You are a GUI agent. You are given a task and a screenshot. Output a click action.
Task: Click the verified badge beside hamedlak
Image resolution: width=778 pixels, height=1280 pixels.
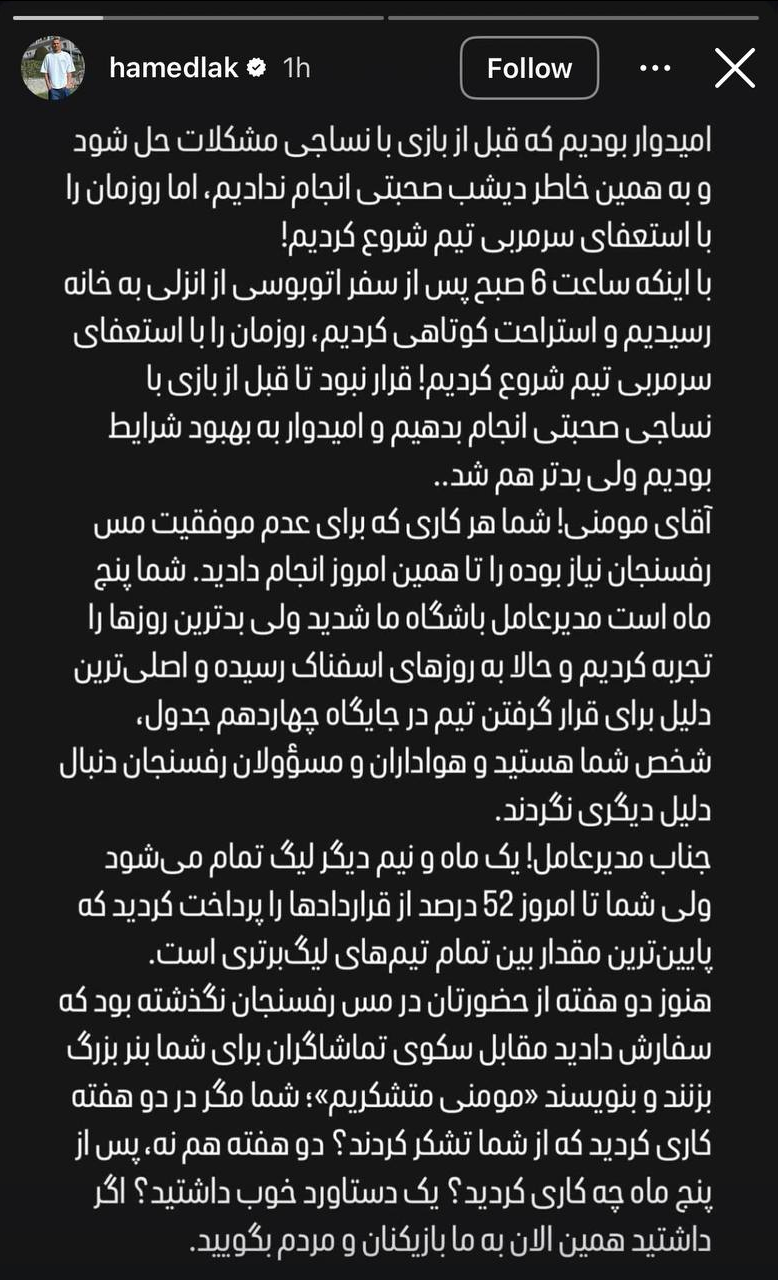pos(258,67)
